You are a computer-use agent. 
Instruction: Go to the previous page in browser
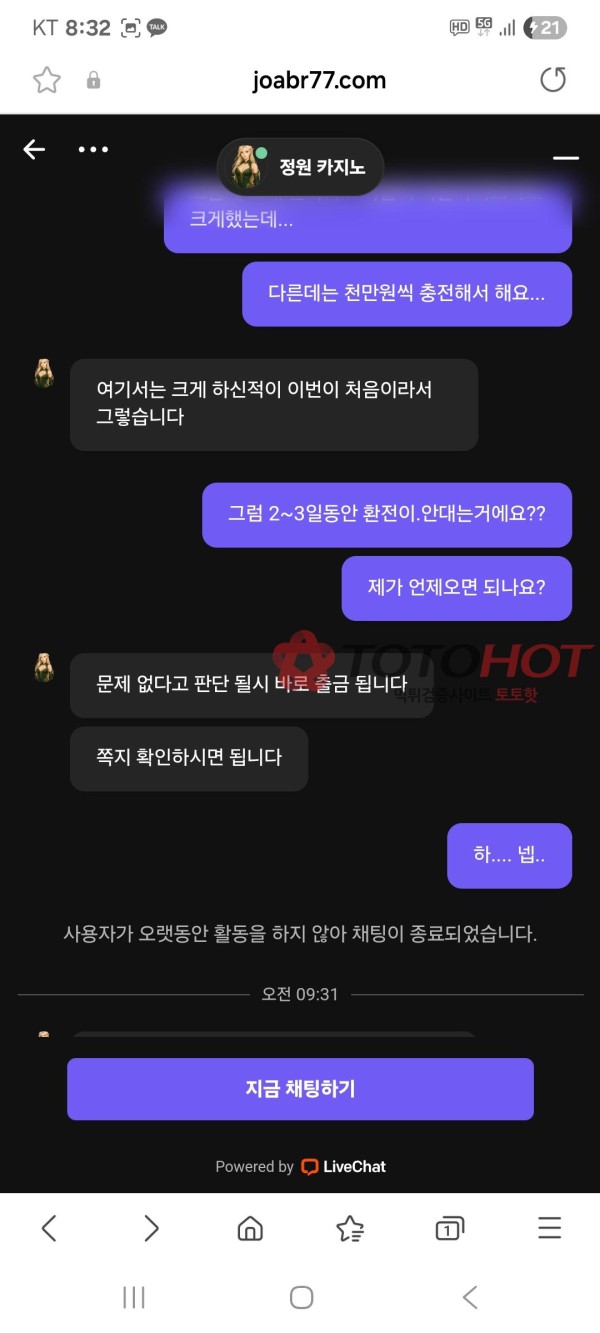(x=48, y=1228)
